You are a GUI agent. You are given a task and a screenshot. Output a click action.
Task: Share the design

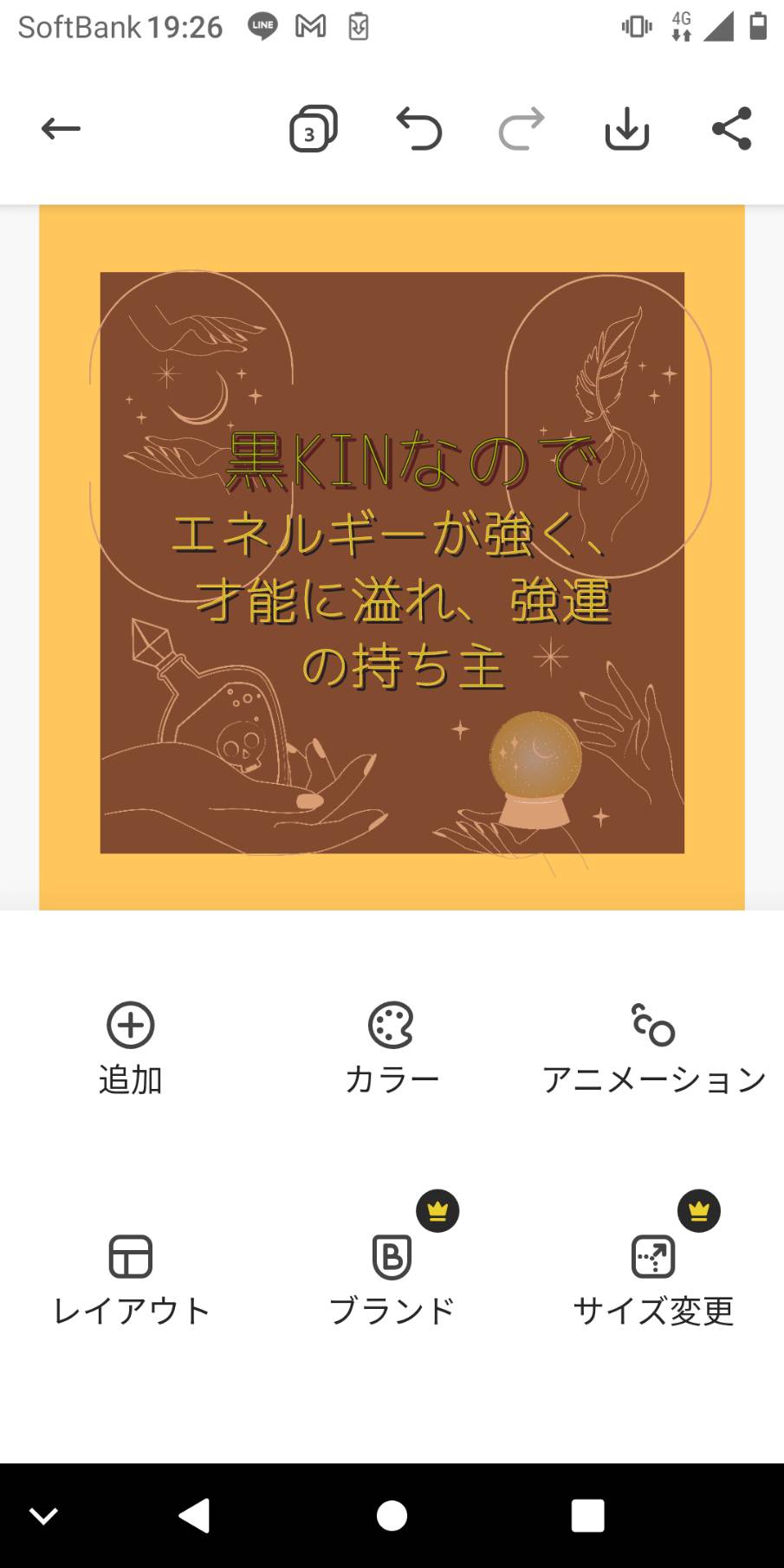[732, 129]
